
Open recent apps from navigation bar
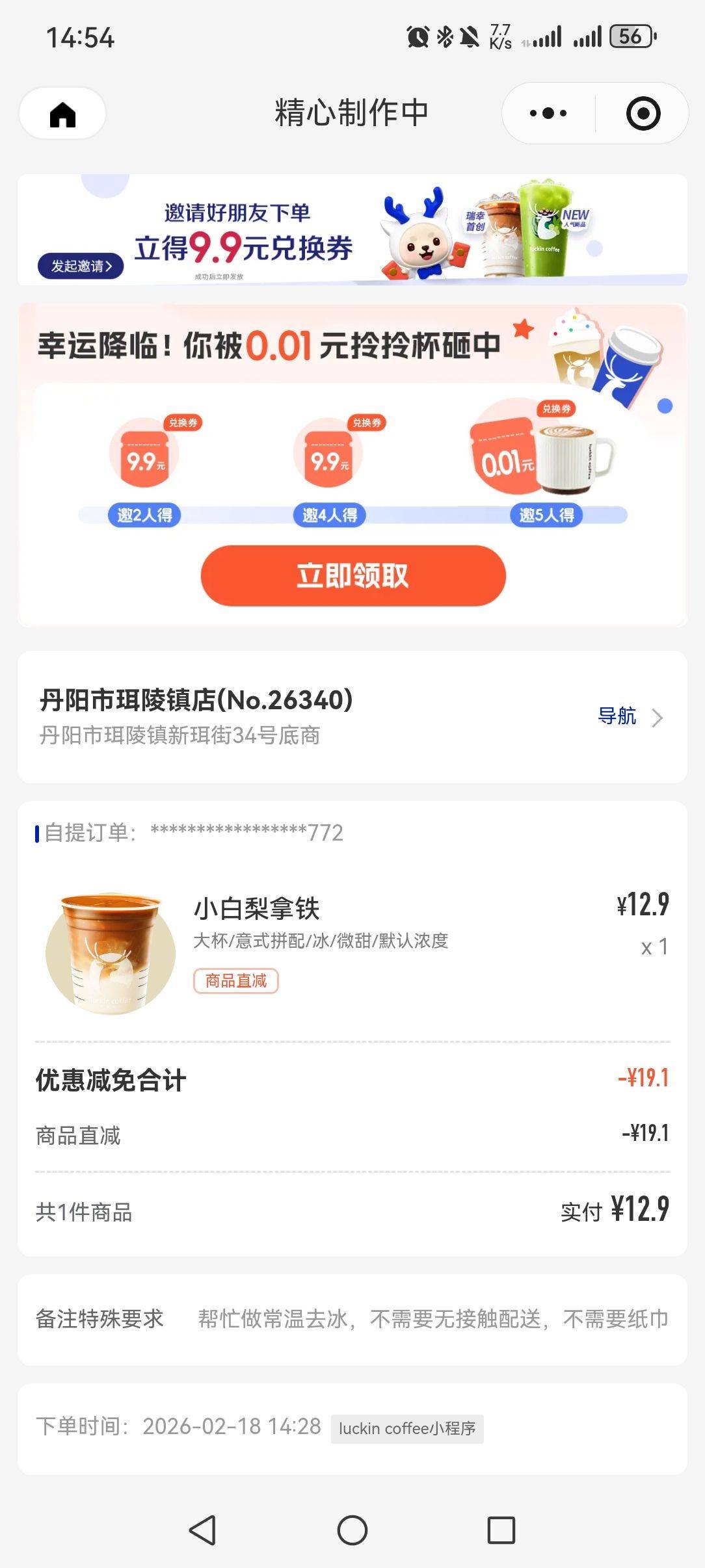pos(501,1530)
